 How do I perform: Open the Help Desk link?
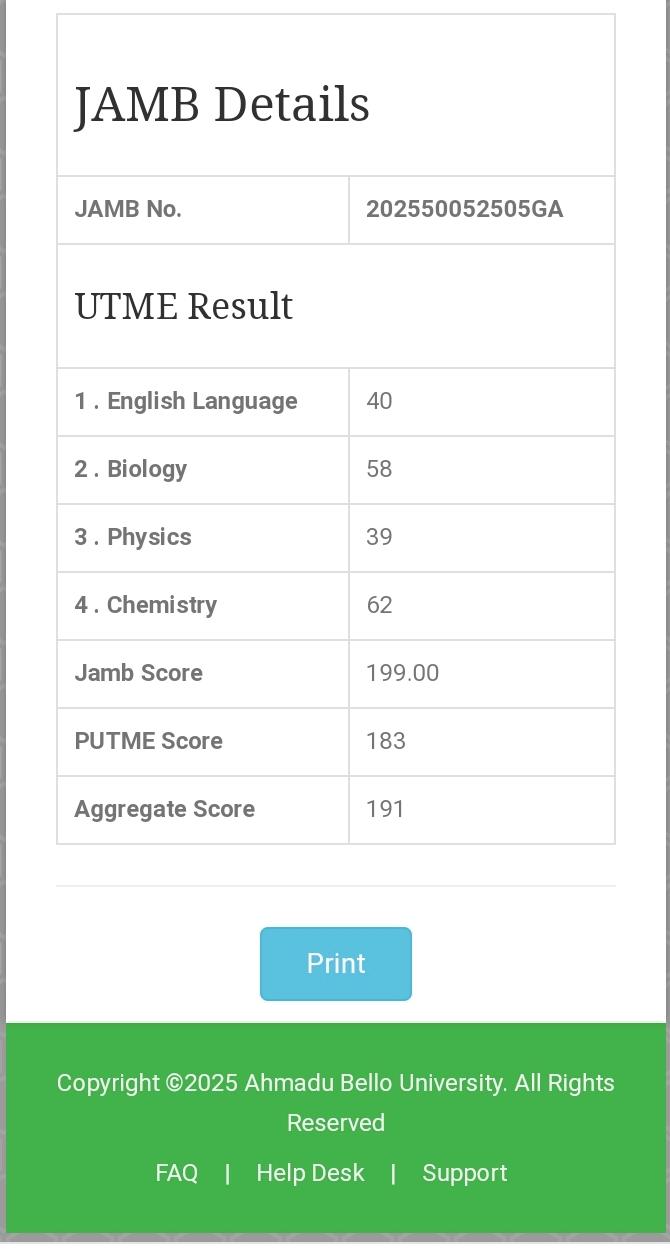(x=310, y=1173)
